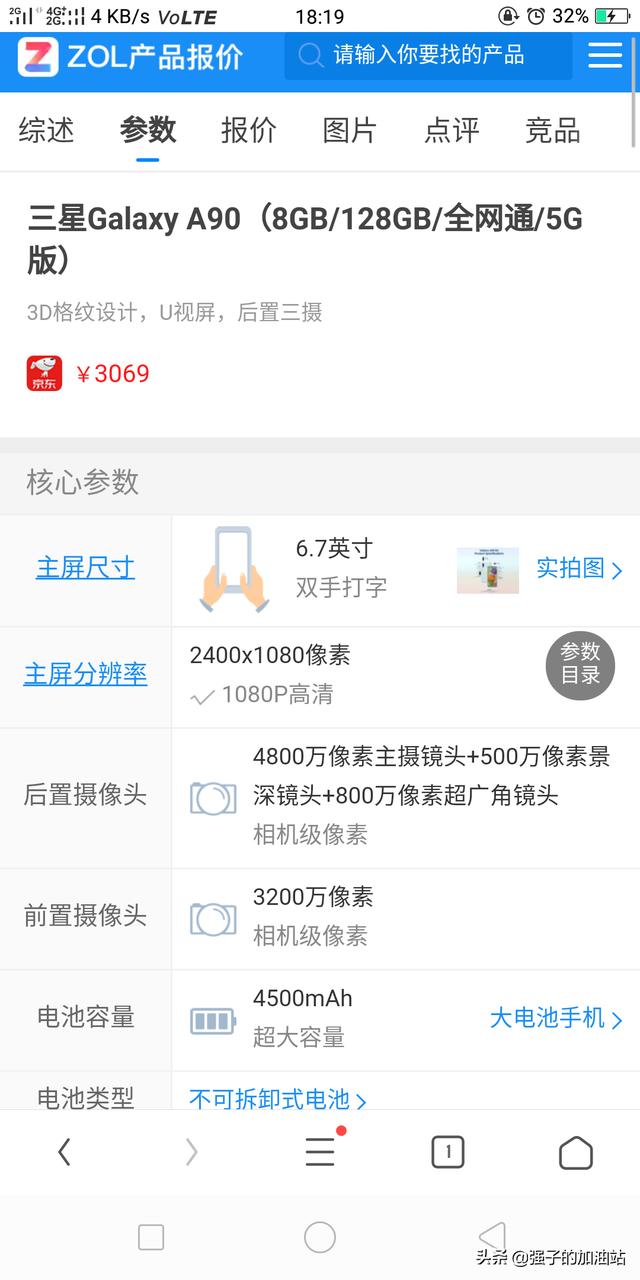Tap the search box for products
This screenshot has height=1280, width=640.
pyautogui.click(x=428, y=55)
